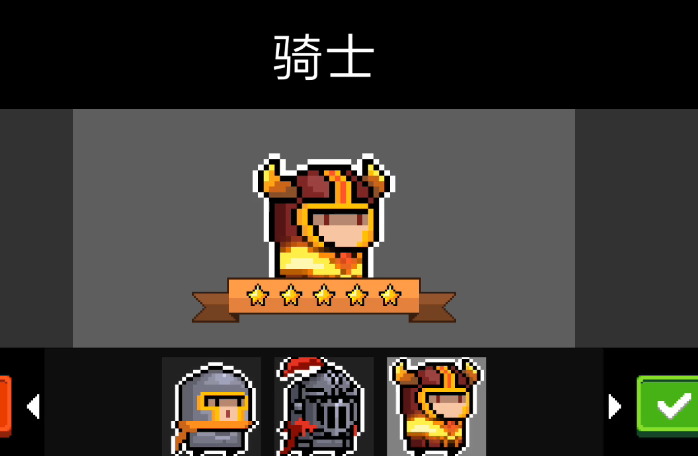The width and height of the screenshot is (698, 456).
Task: Show next skins with the right arrow
Action: pos(614,406)
